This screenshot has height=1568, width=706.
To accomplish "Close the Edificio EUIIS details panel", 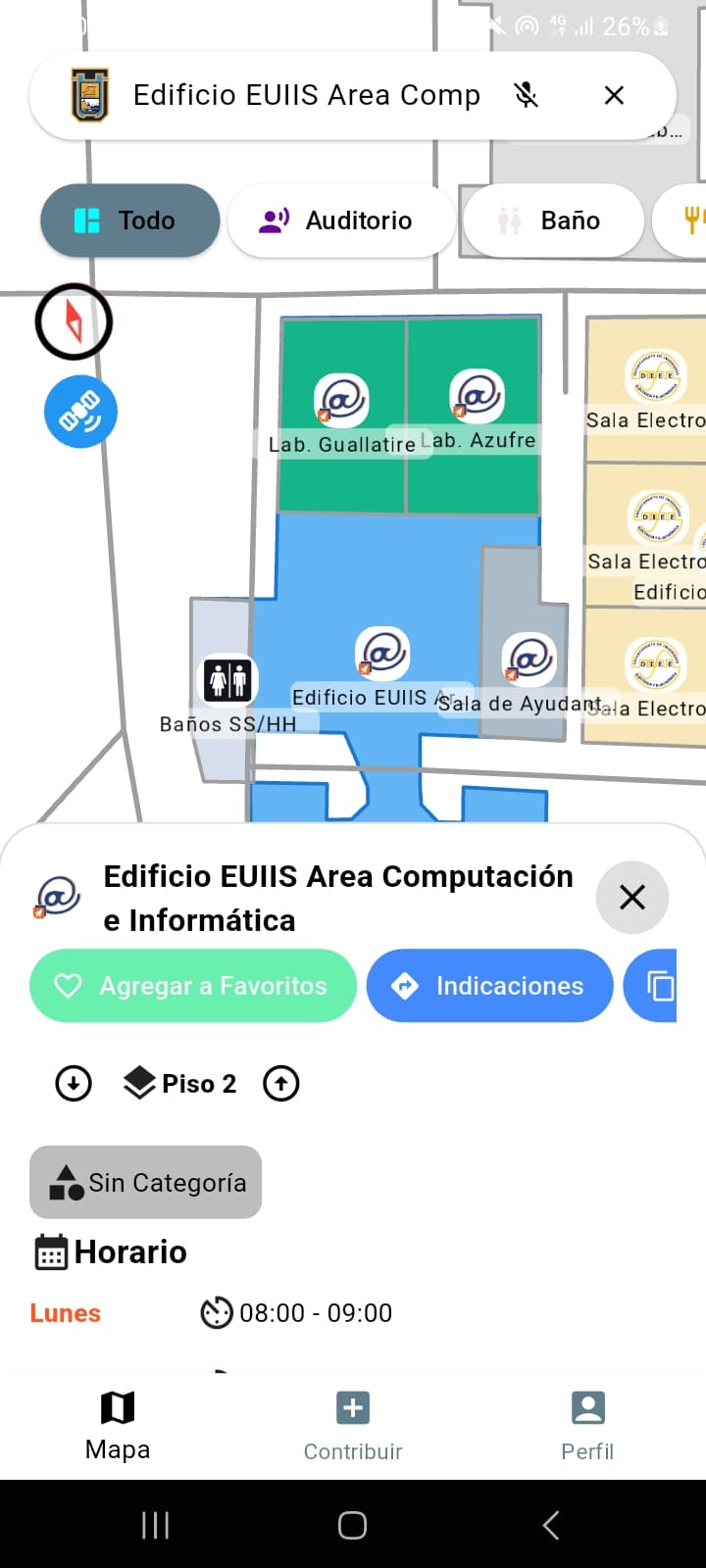I will (x=632, y=897).
